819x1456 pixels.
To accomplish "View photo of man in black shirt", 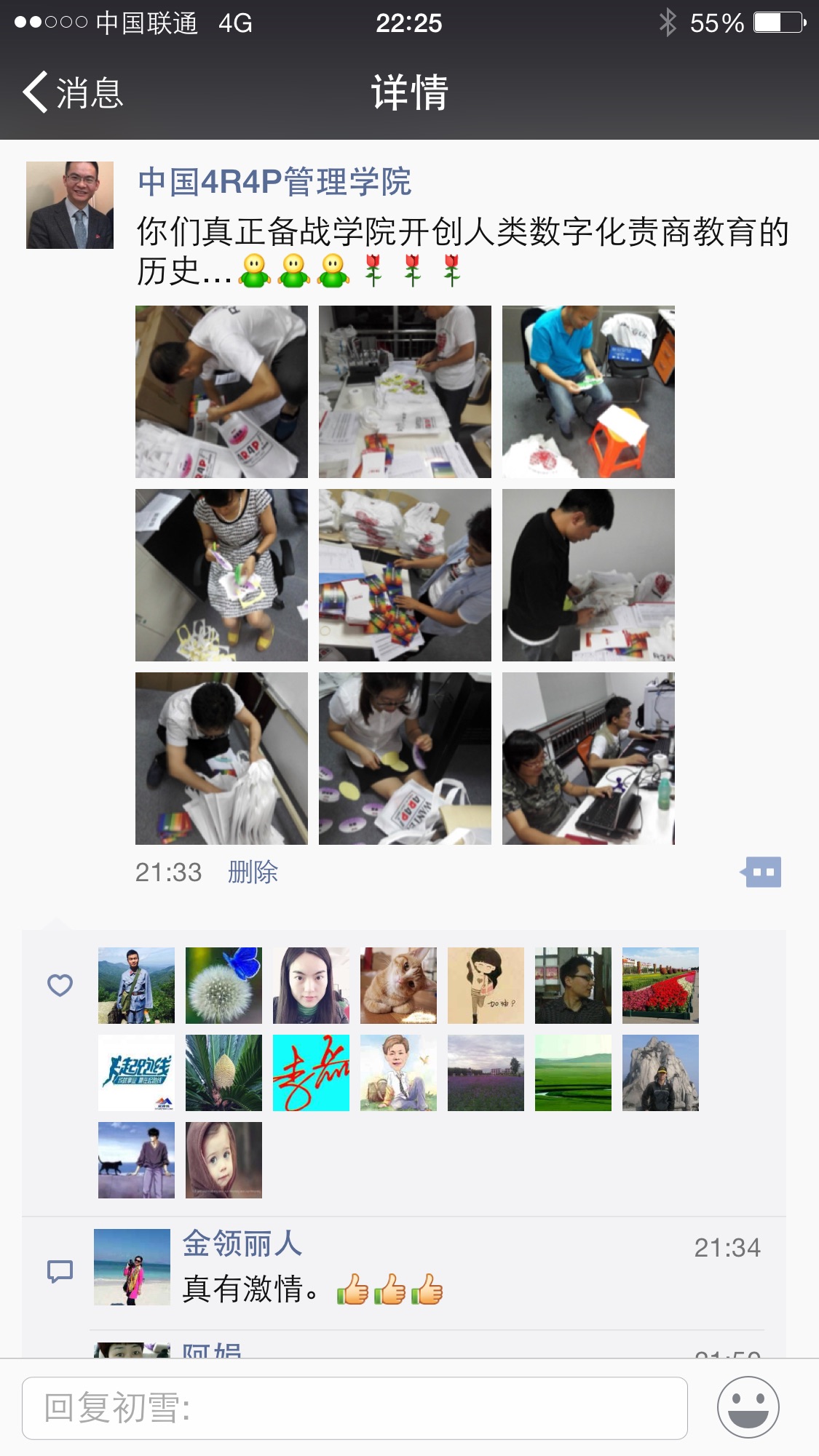I will coord(588,575).
